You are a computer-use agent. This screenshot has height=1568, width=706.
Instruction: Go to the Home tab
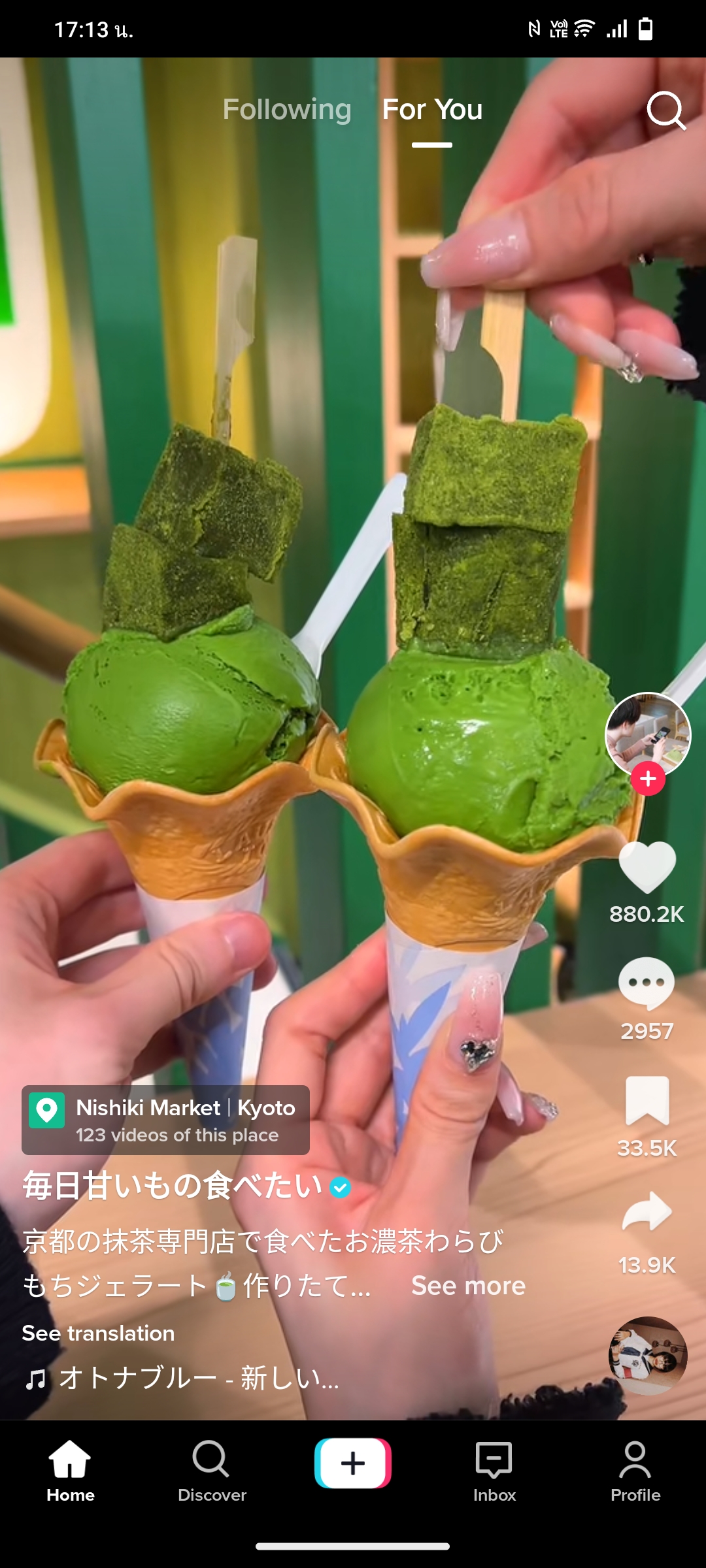[71, 1470]
